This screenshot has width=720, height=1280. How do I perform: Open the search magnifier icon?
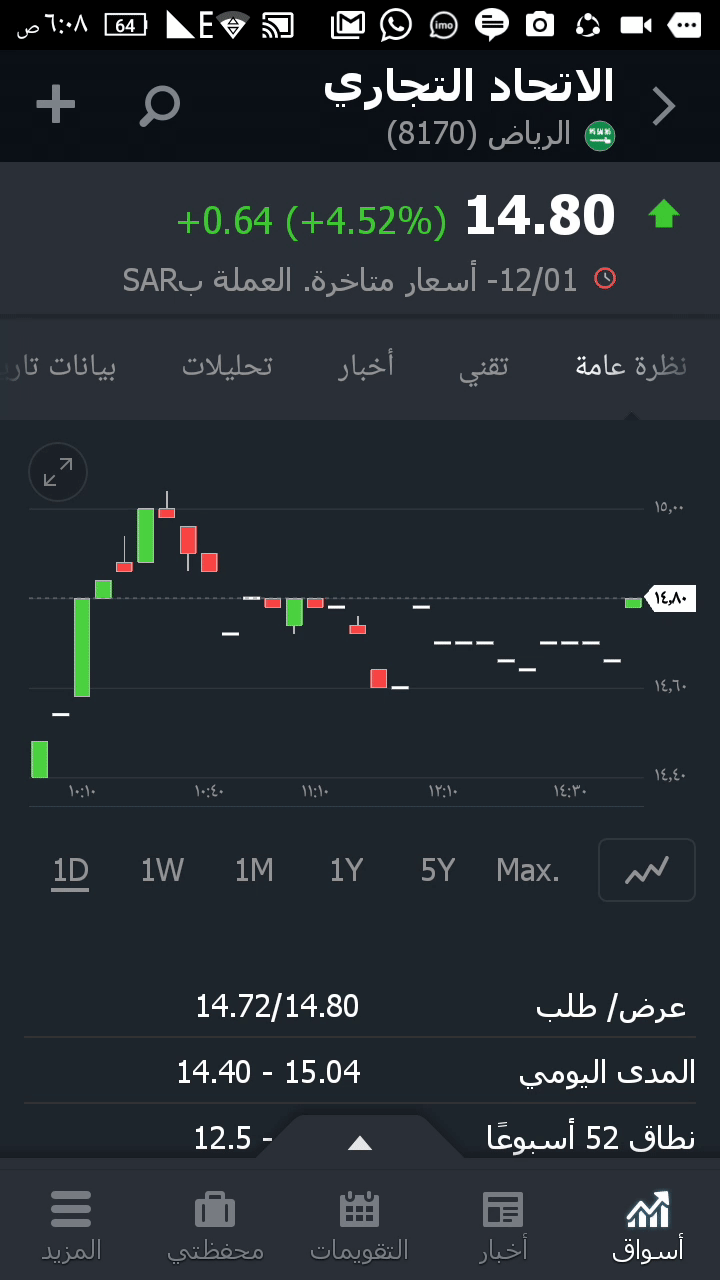pos(159,105)
